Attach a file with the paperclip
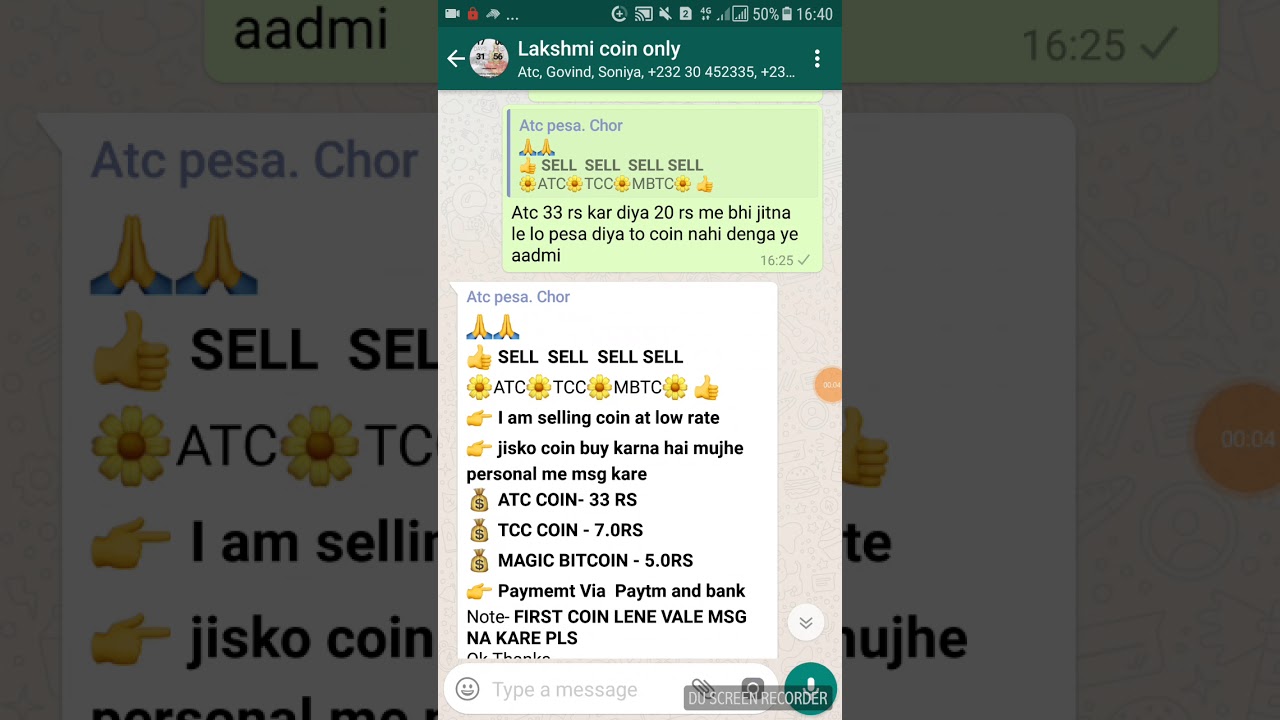This screenshot has width=1280, height=720. [703, 688]
